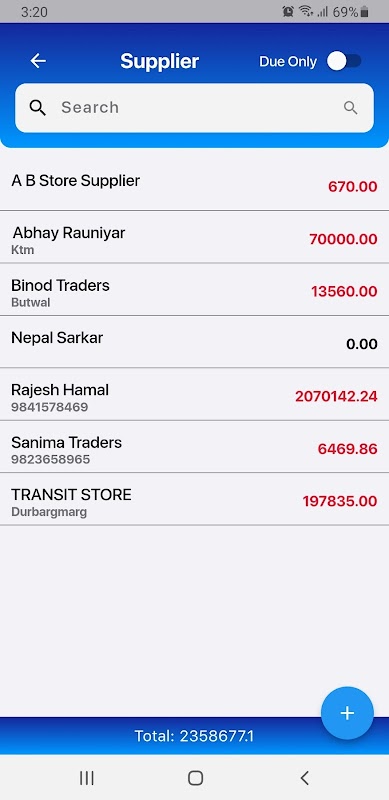Screen dimensions: 389x800
Task: Open Abhay Rauniyar supplier details
Action: [194, 237]
